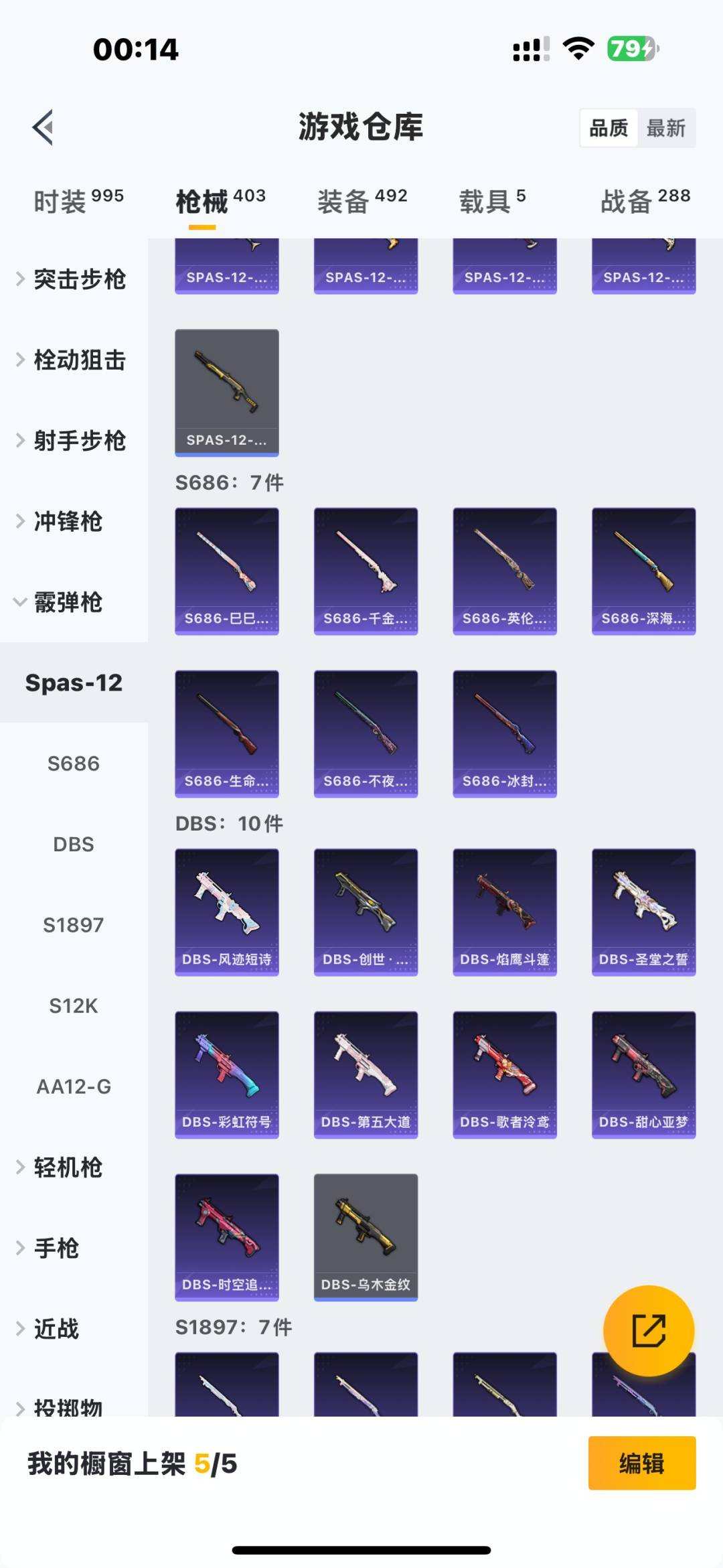Switch to the 时装 tab

point(78,200)
